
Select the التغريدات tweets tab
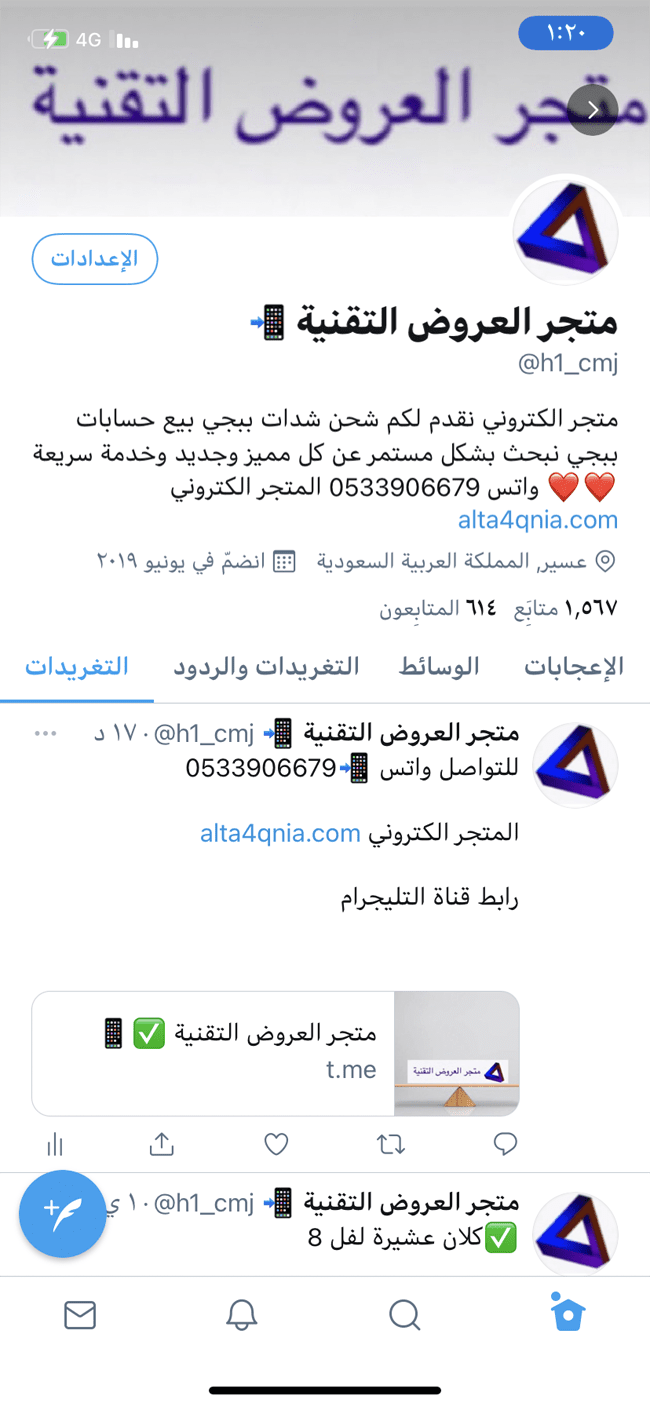pyautogui.click(x=77, y=666)
